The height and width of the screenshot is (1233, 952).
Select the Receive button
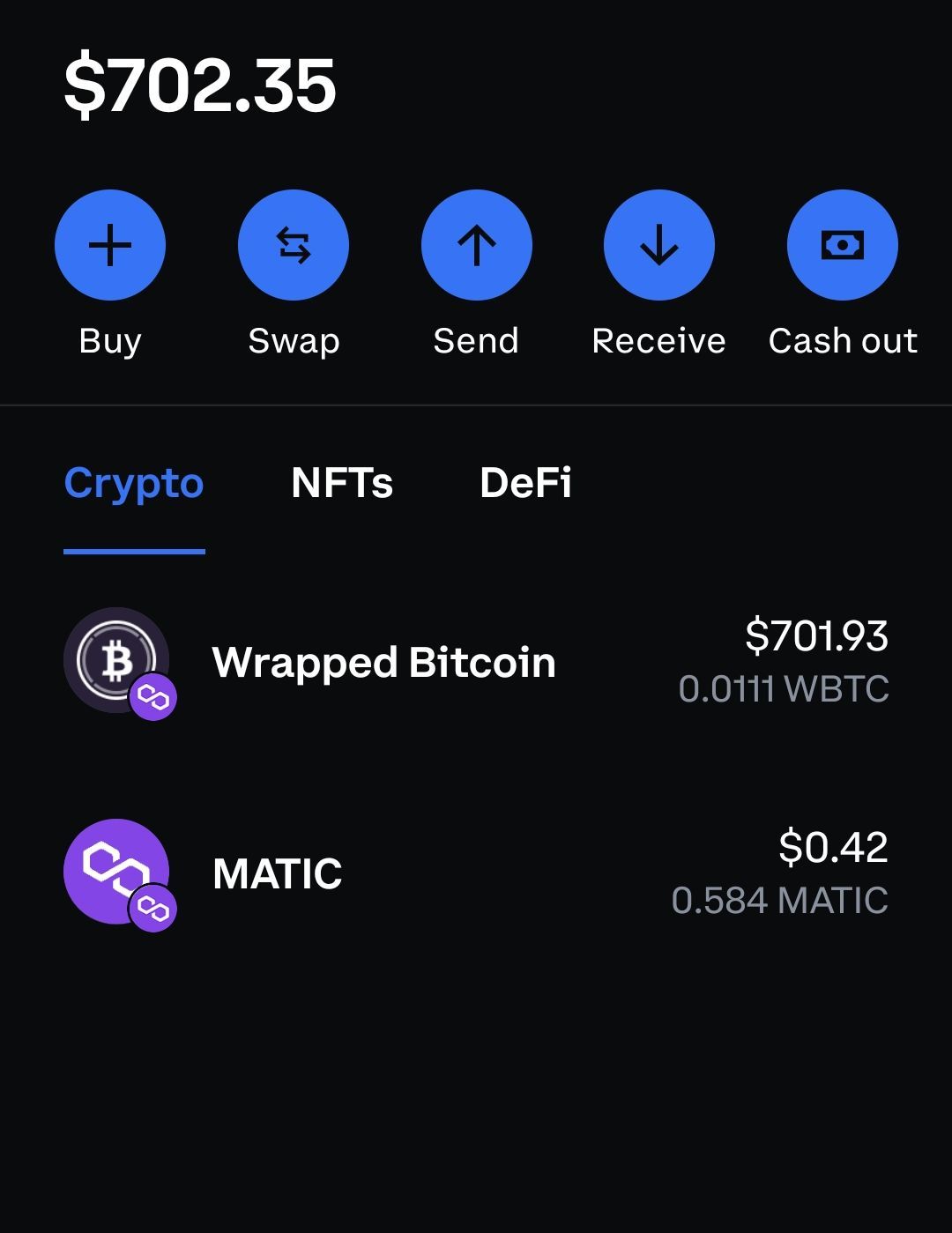[x=658, y=245]
